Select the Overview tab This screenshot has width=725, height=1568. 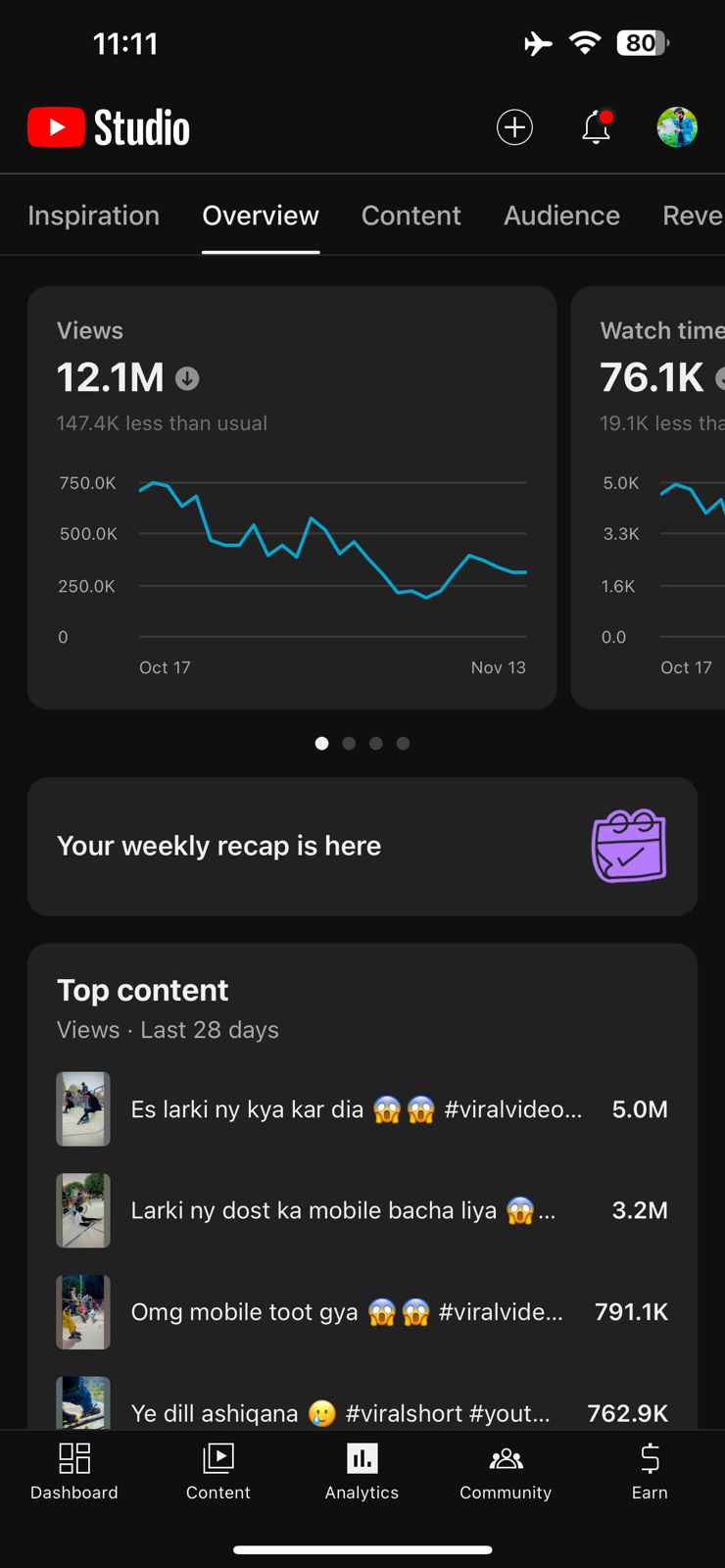(x=261, y=216)
